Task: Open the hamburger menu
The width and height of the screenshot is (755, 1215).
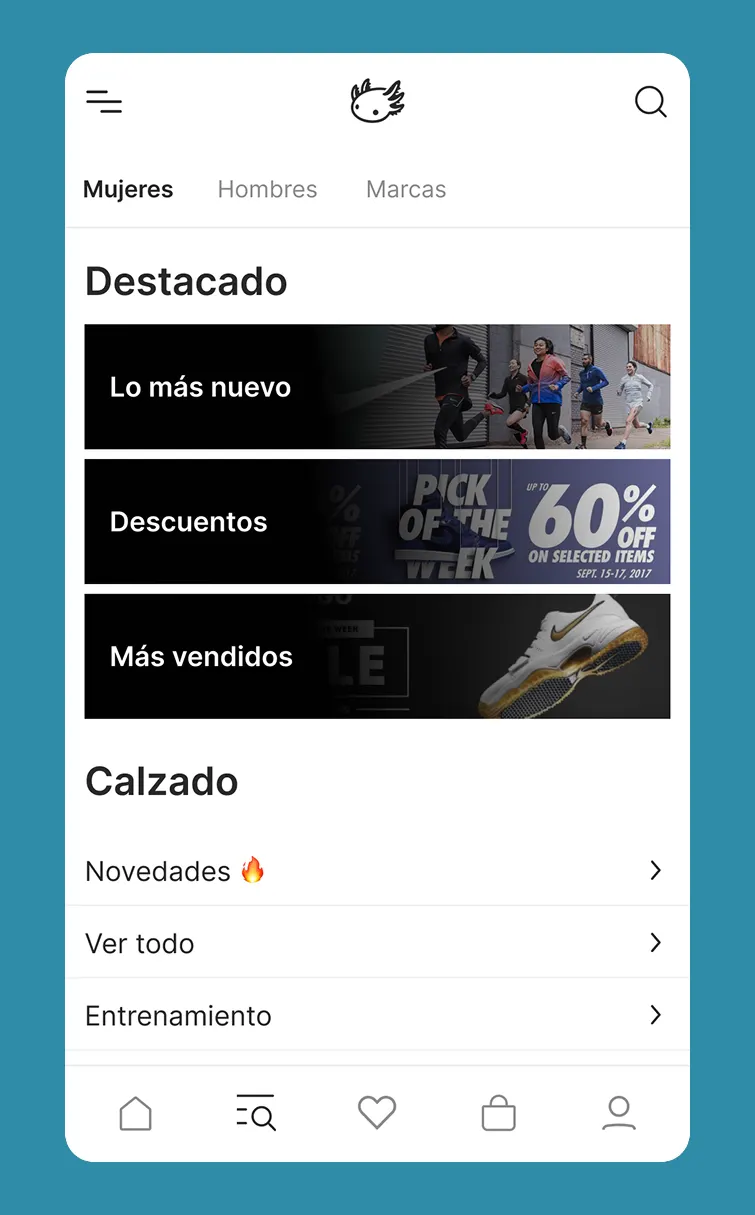Action: click(104, 101)
